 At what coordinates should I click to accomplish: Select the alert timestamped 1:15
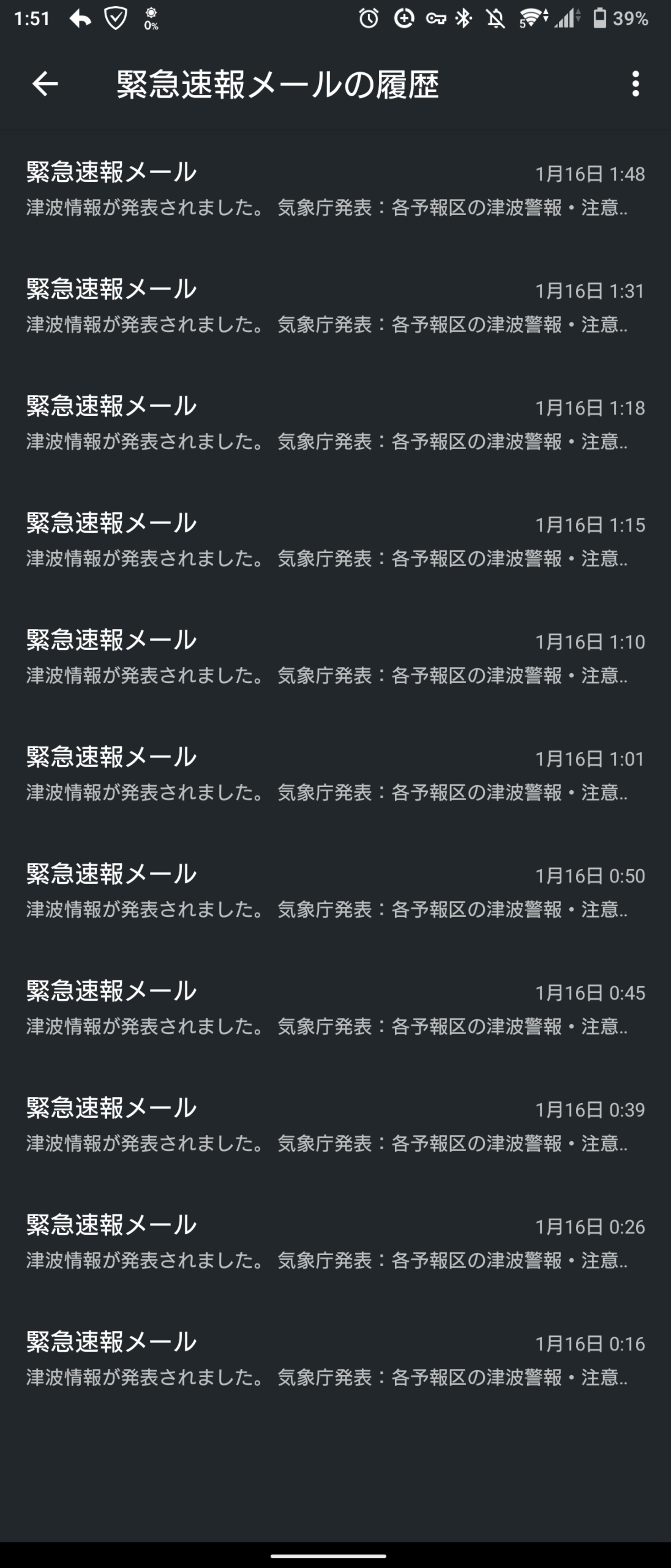[335, 540]
